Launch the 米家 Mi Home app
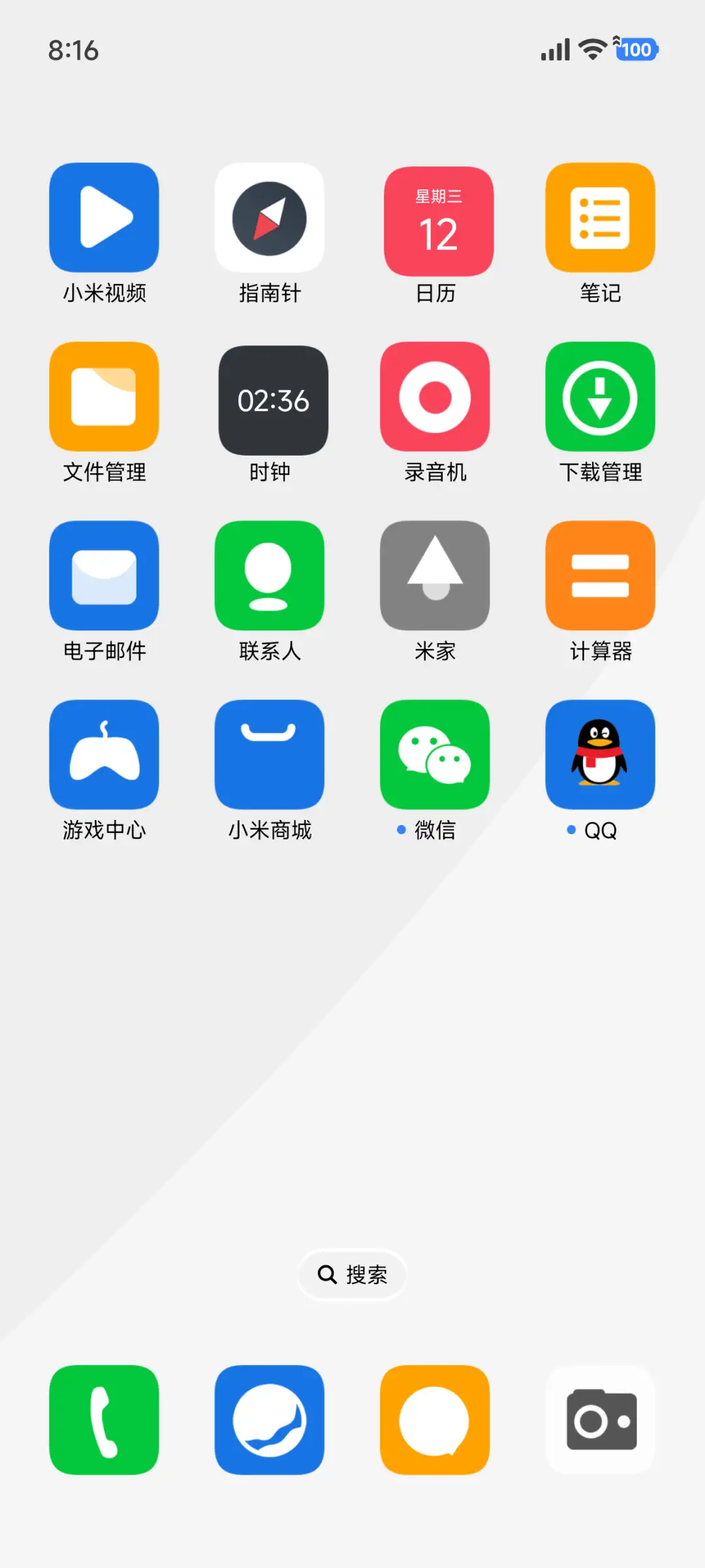 [435, 576]
